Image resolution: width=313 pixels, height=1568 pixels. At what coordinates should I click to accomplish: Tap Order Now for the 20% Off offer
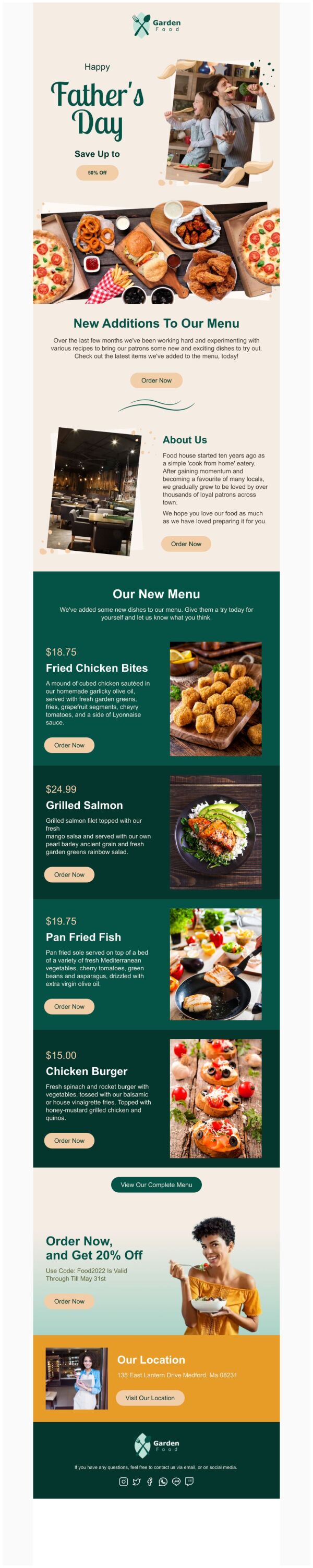(x=69, y=1301)
